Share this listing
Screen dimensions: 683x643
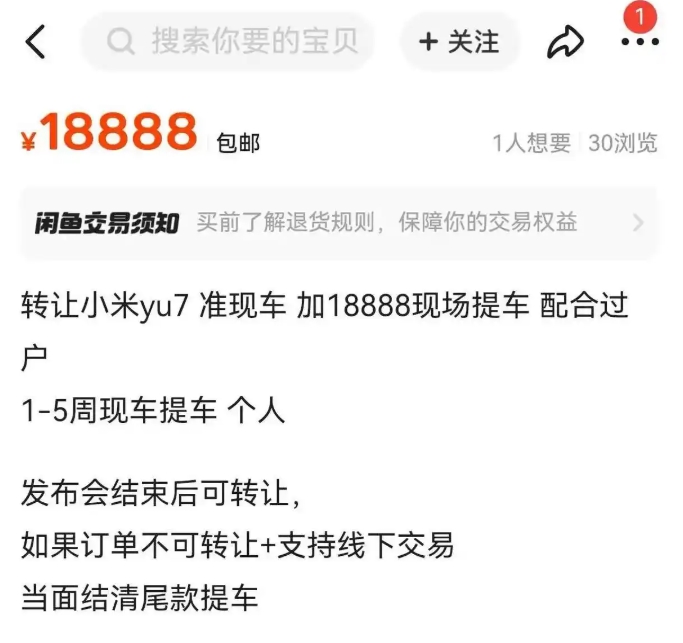(565, 42)
